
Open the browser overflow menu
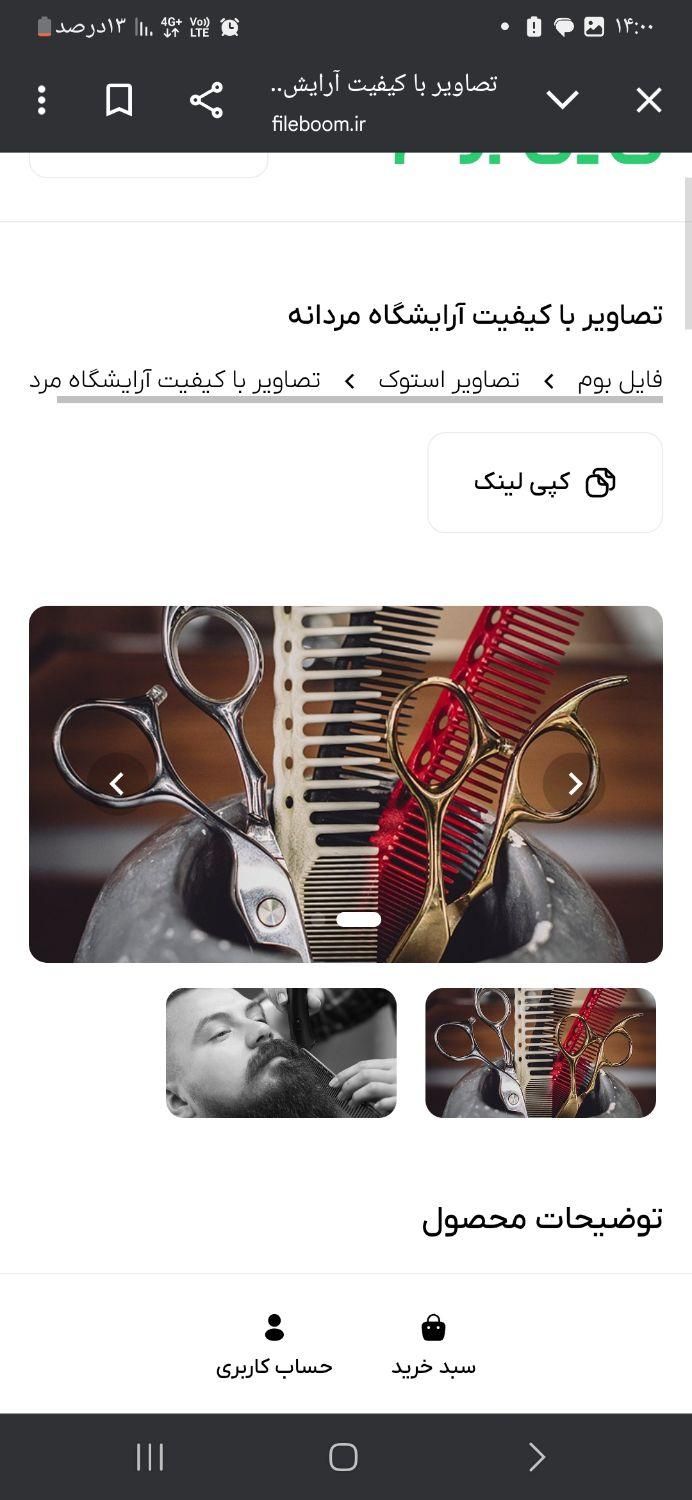(x=41, y=100)
